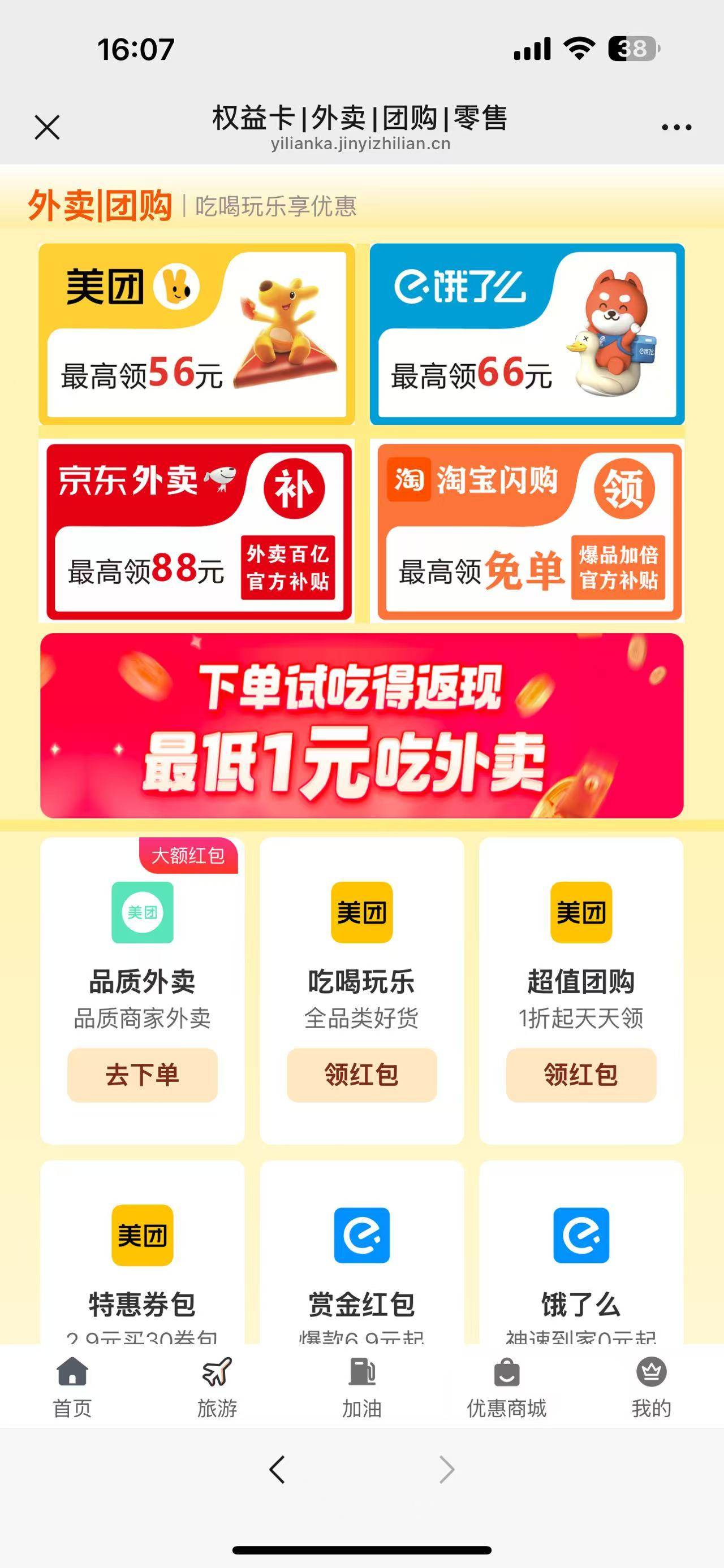Viewport: 724px width, 1568px height.
Task: Open the 饿了么 最高领66元 card
Action: point(527,334)
